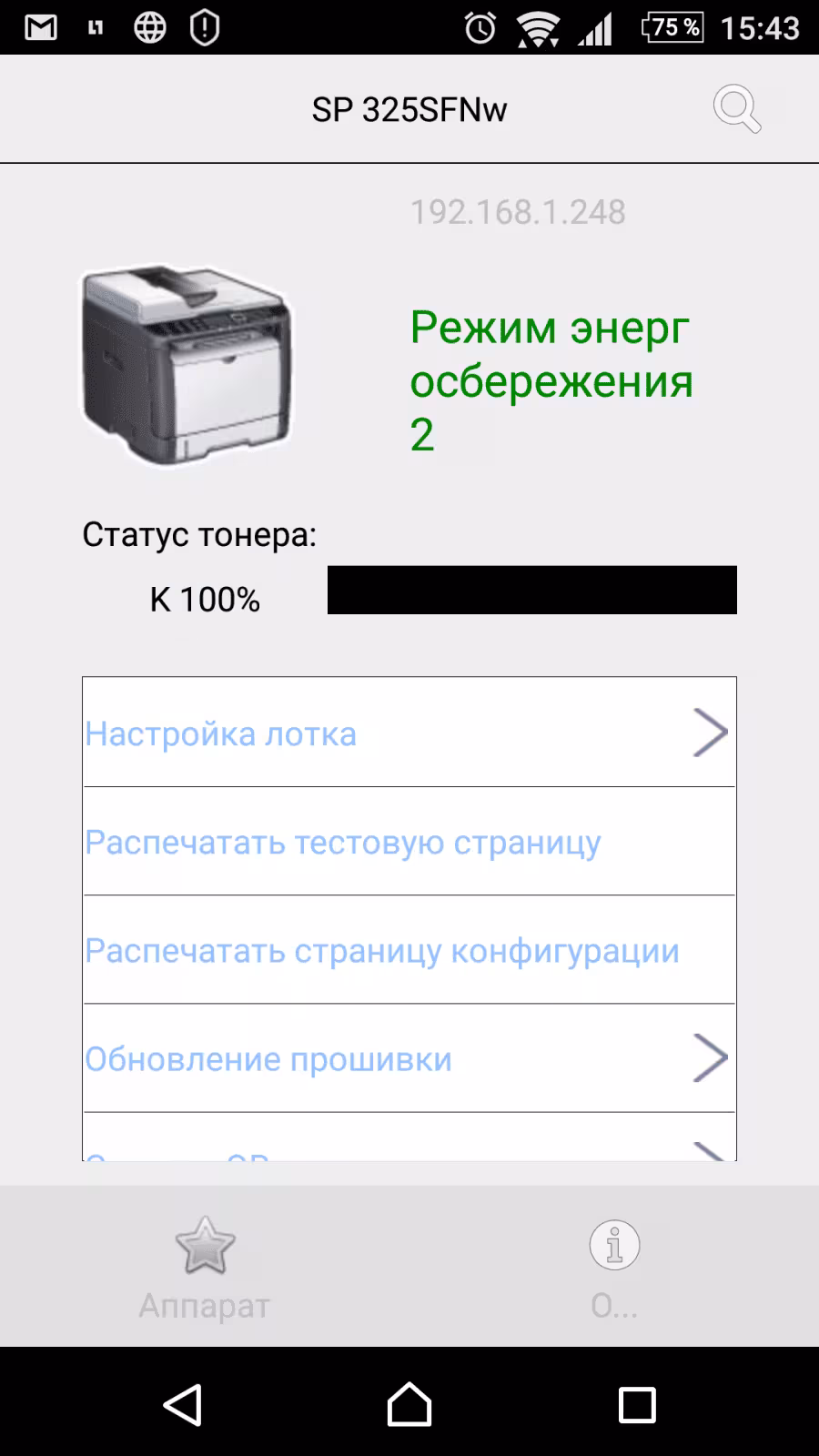The image size is (819, 1456).
Task: Select Распечатать страницу конфигурации
Action: (x=409, y=950)
